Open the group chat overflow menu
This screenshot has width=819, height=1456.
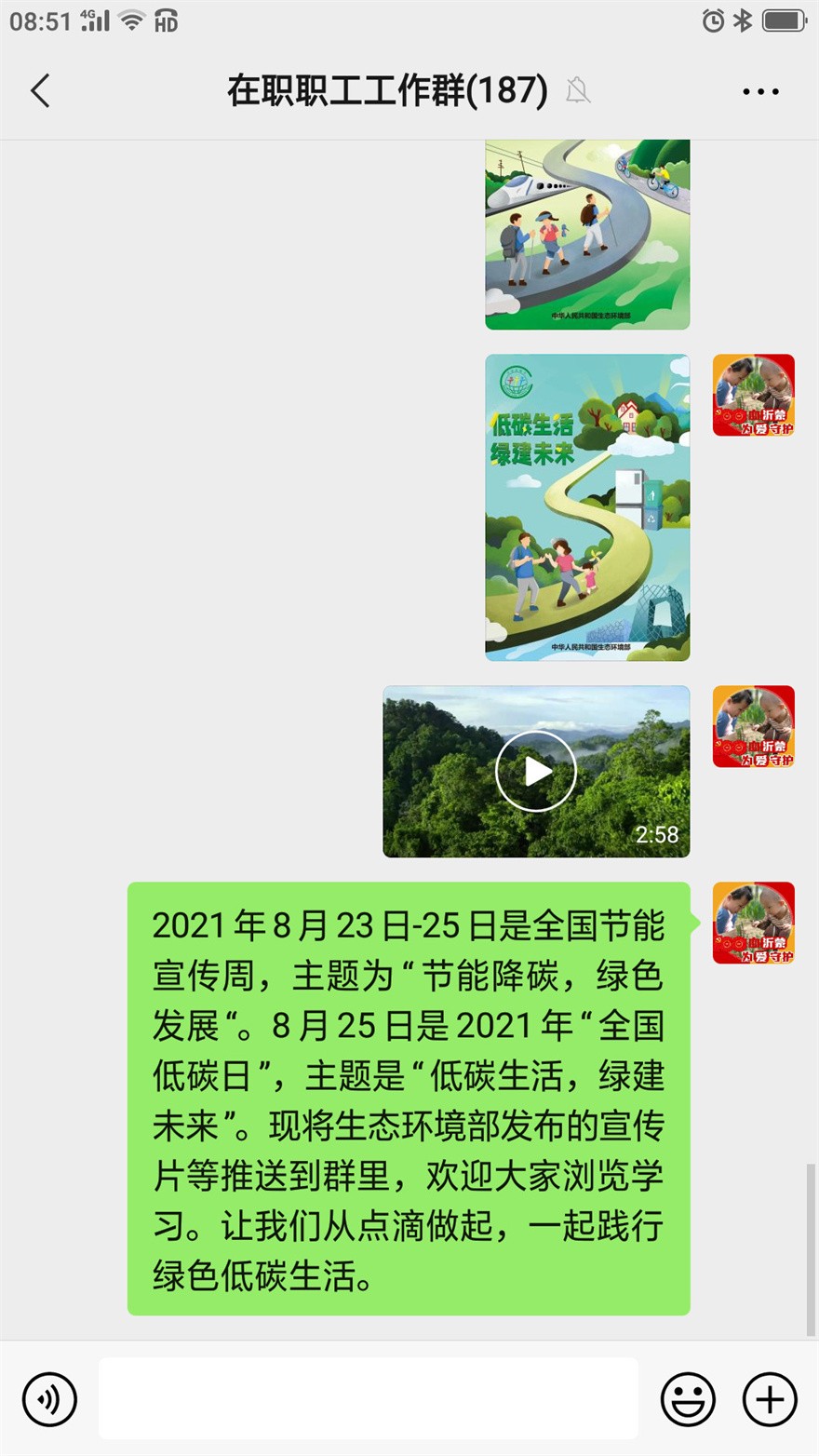tap(760, 91)
